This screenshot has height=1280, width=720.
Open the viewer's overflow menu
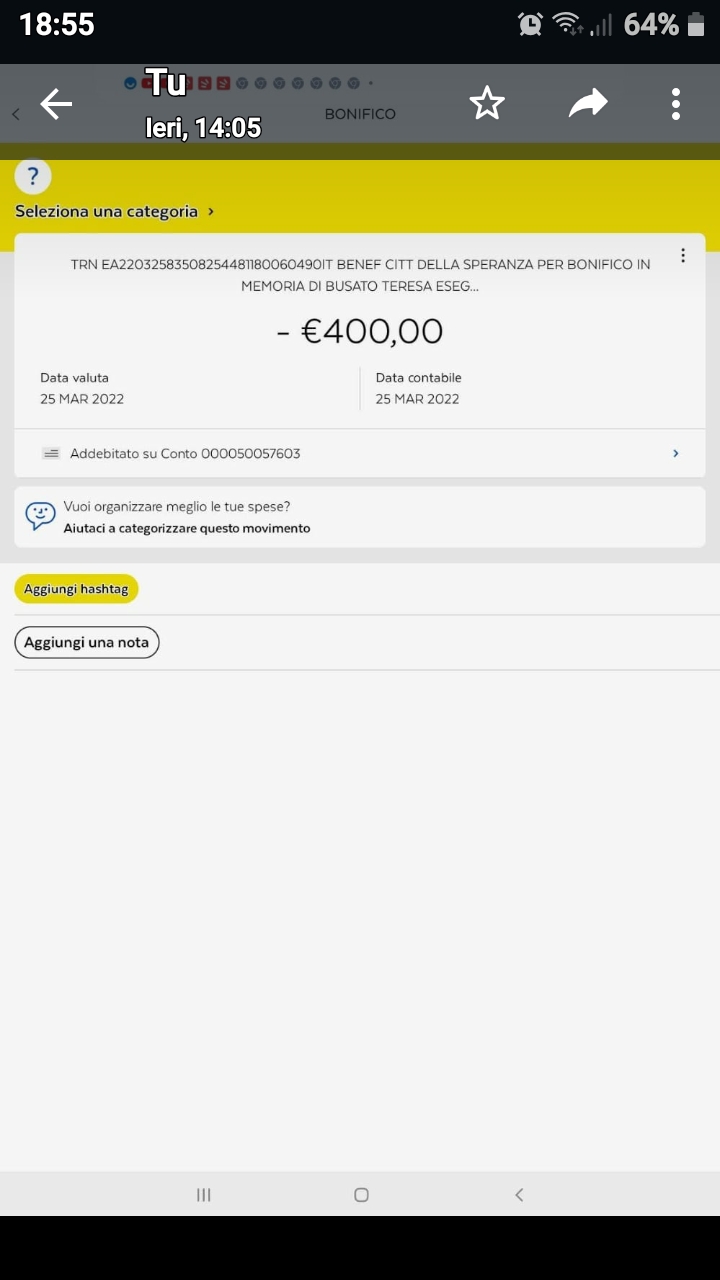click(676, 103)
